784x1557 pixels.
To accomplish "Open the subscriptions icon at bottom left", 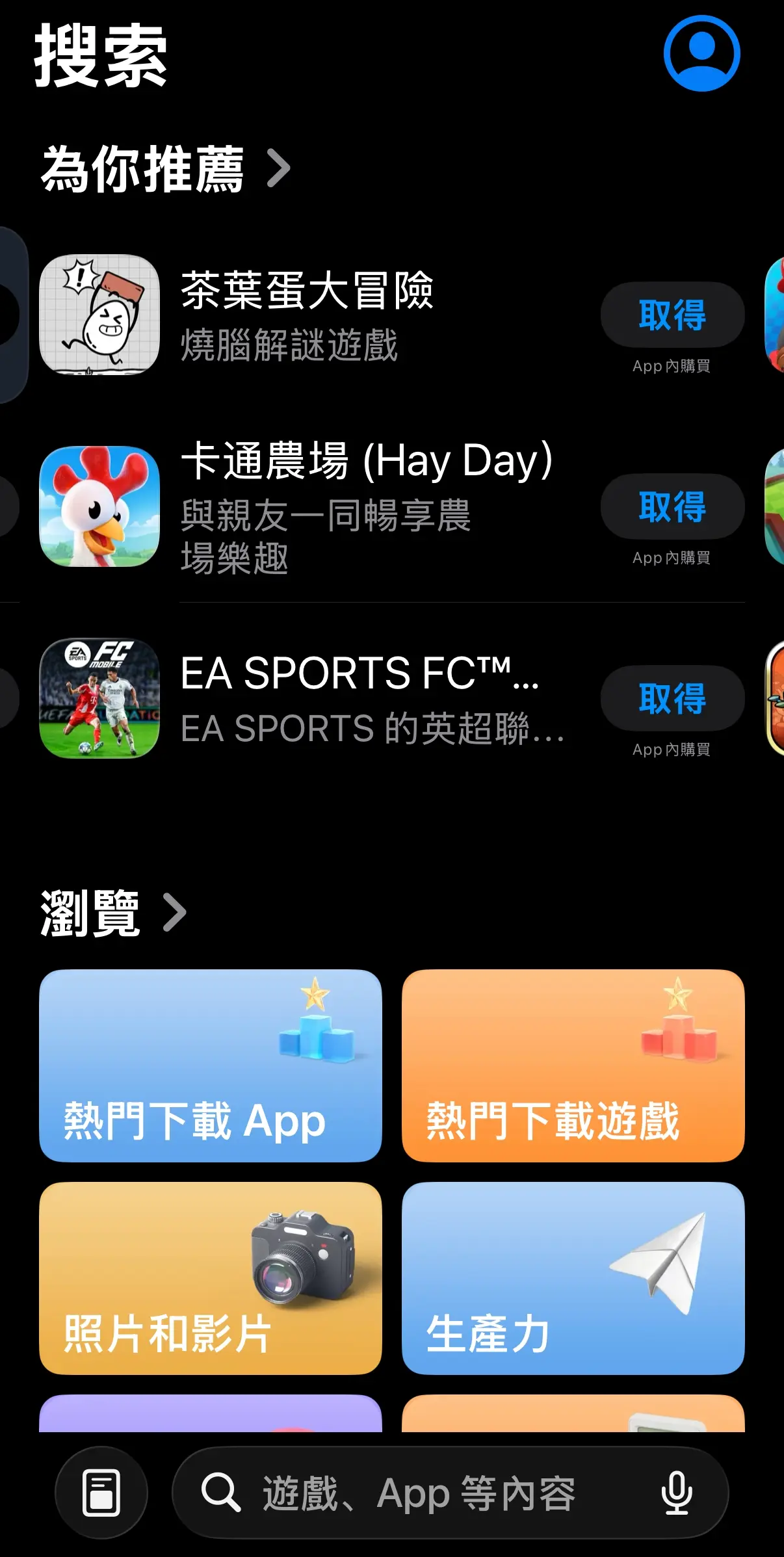I will click(101, 1493).
